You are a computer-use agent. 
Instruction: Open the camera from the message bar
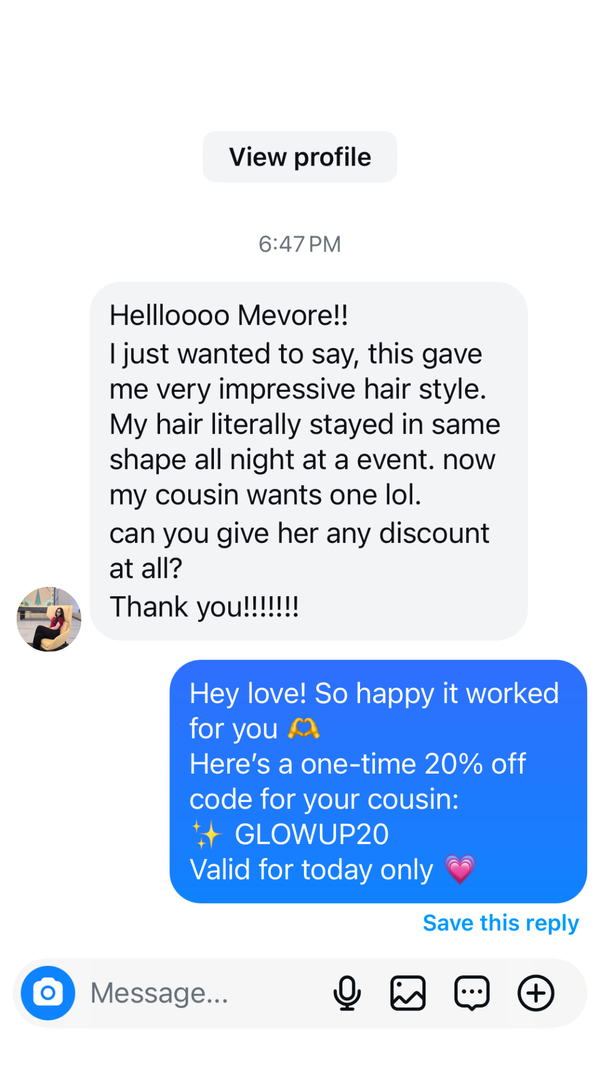pos(48,993)
